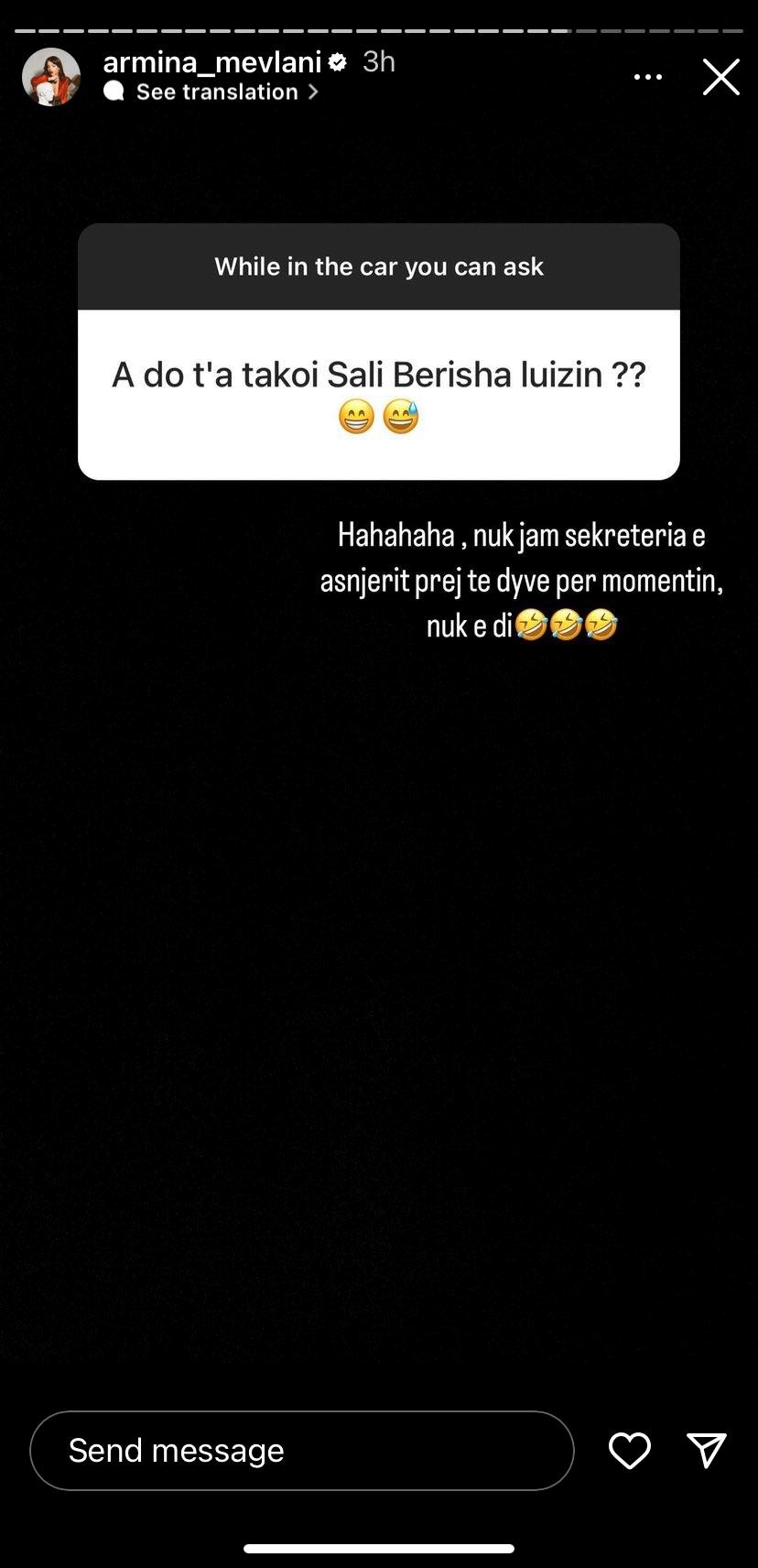Focus the Send message field
The image size is (758, 1568).
click(302, 1451)
